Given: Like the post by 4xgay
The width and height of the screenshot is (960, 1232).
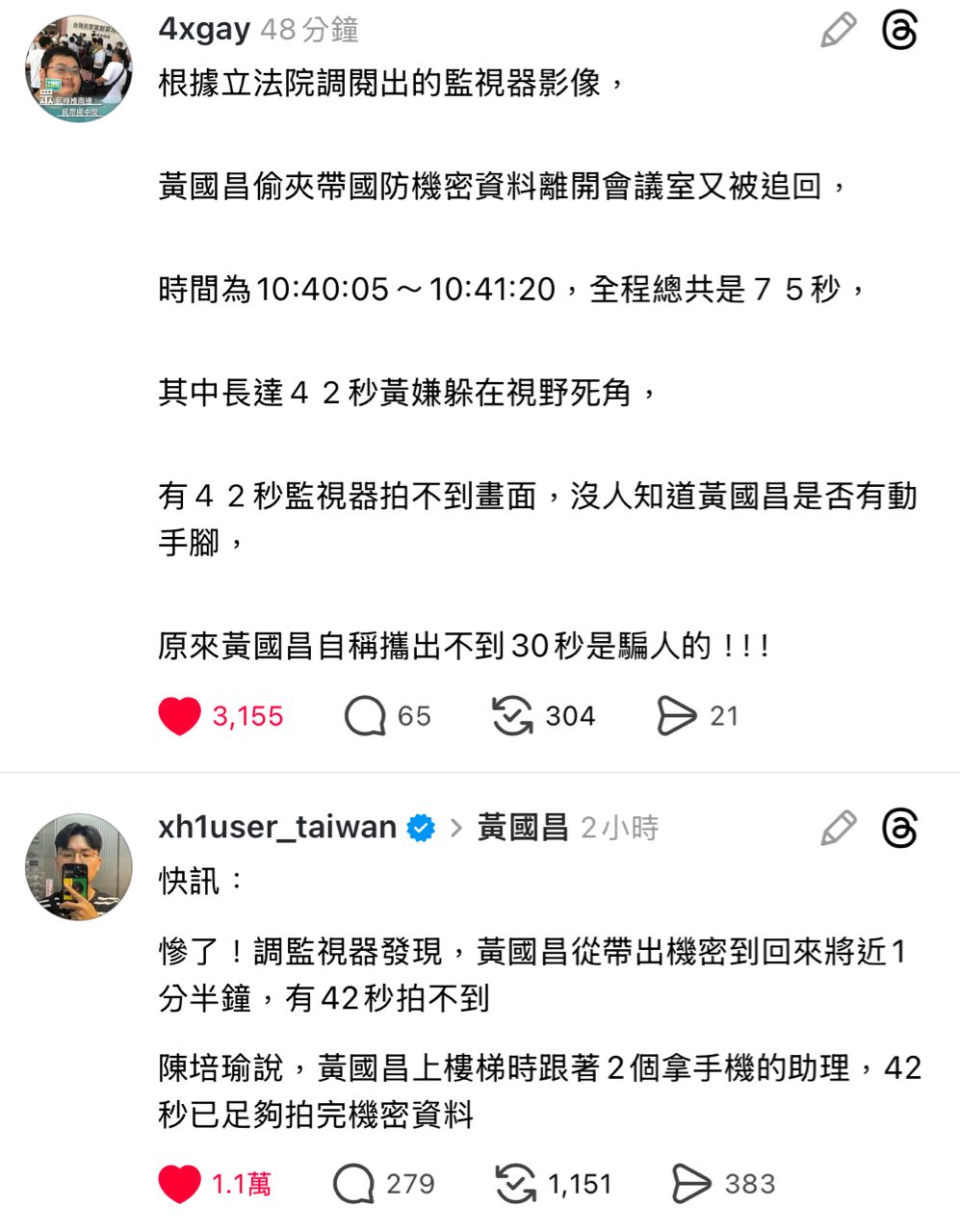Looking at the screenshot, I should pos(179,716).
